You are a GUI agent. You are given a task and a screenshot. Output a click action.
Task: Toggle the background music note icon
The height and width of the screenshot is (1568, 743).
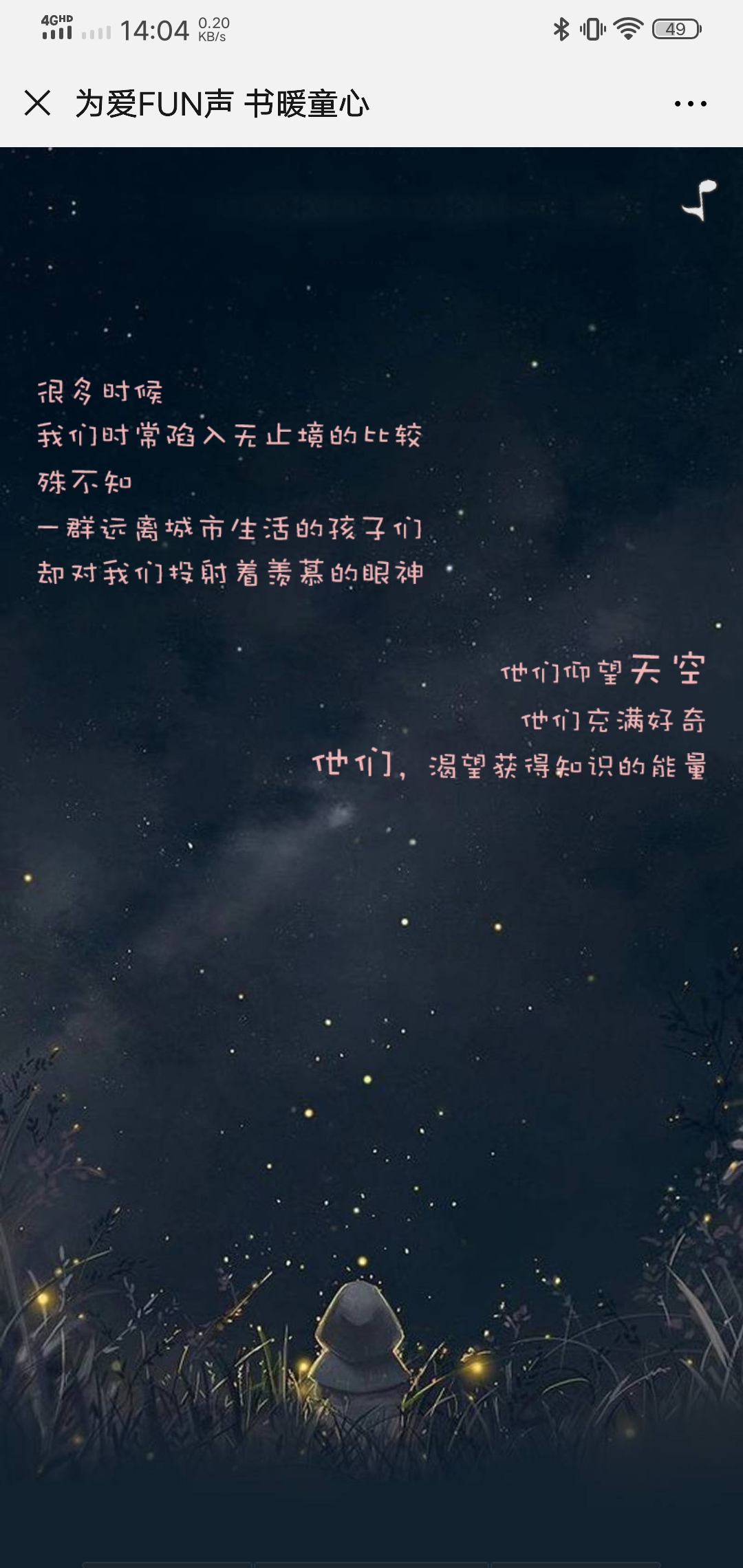700,200
